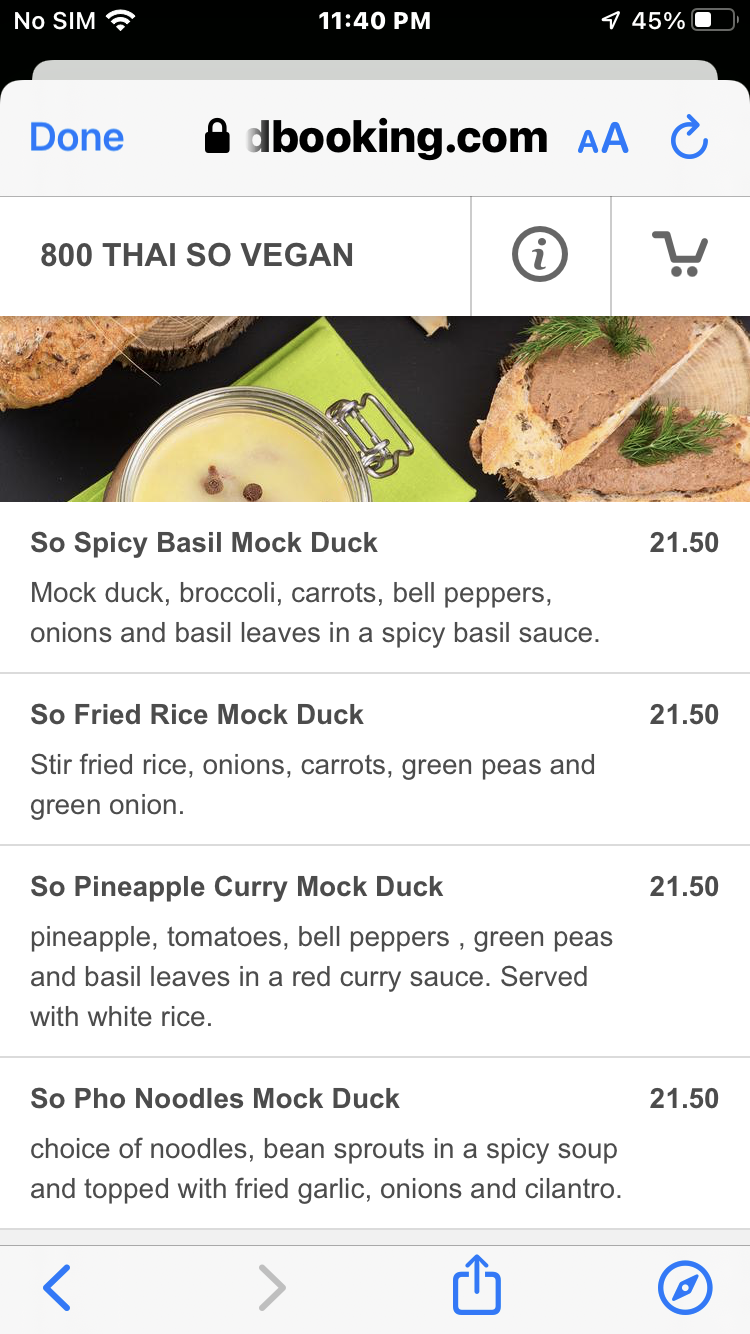Share this page

point(477,1287)
